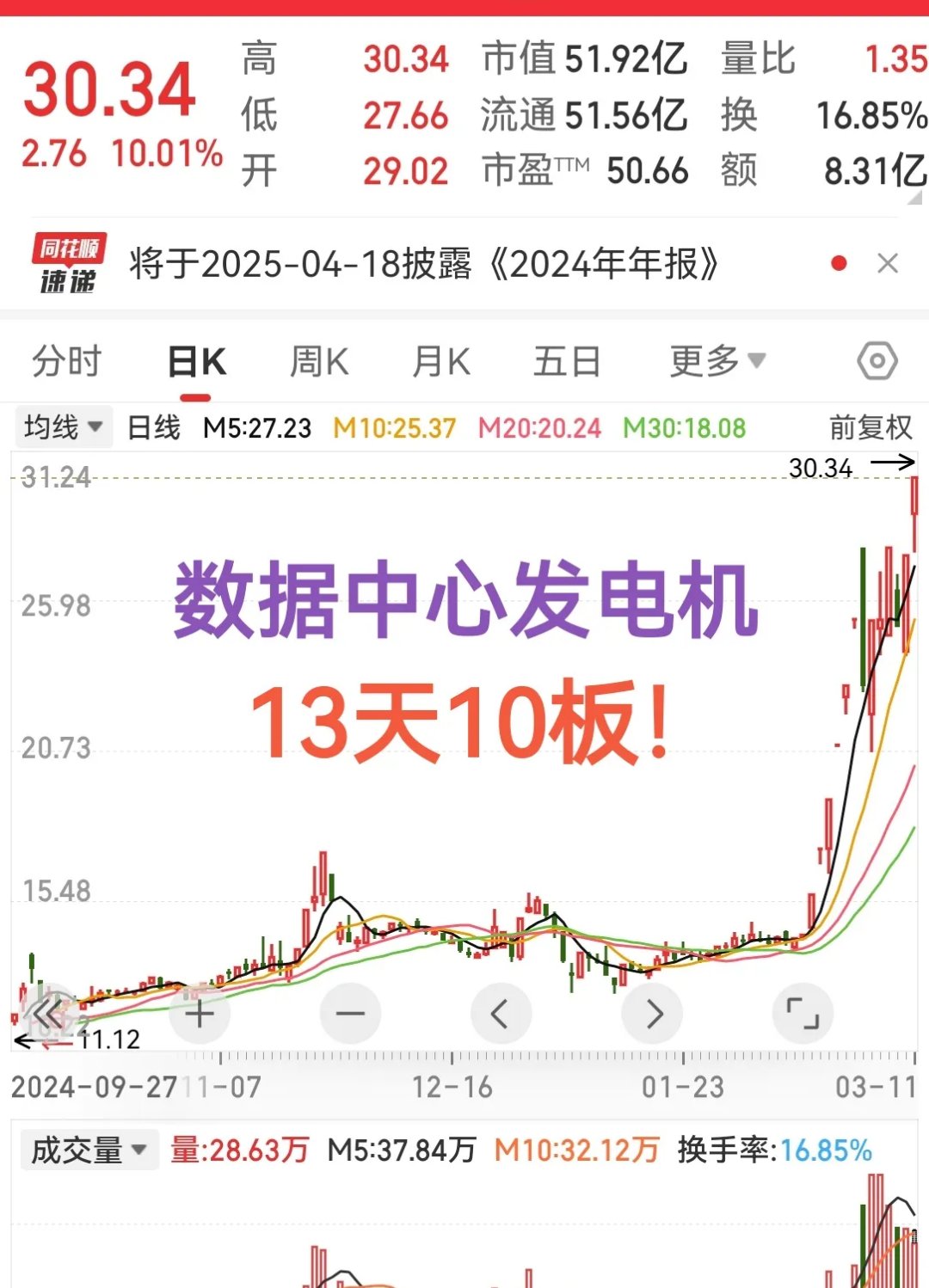Zoom out of the candlestick chart
This screenshot has width=929, height=1288.
(x=350, y=1013)
